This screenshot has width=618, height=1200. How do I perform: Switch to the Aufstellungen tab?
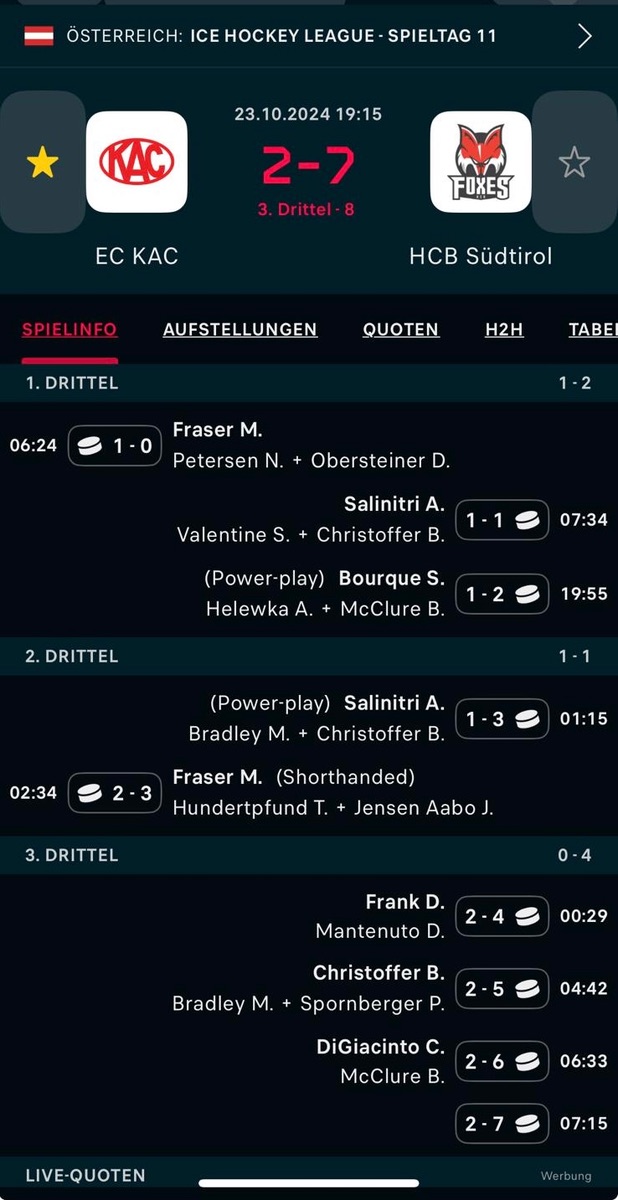tap(240, 329)
